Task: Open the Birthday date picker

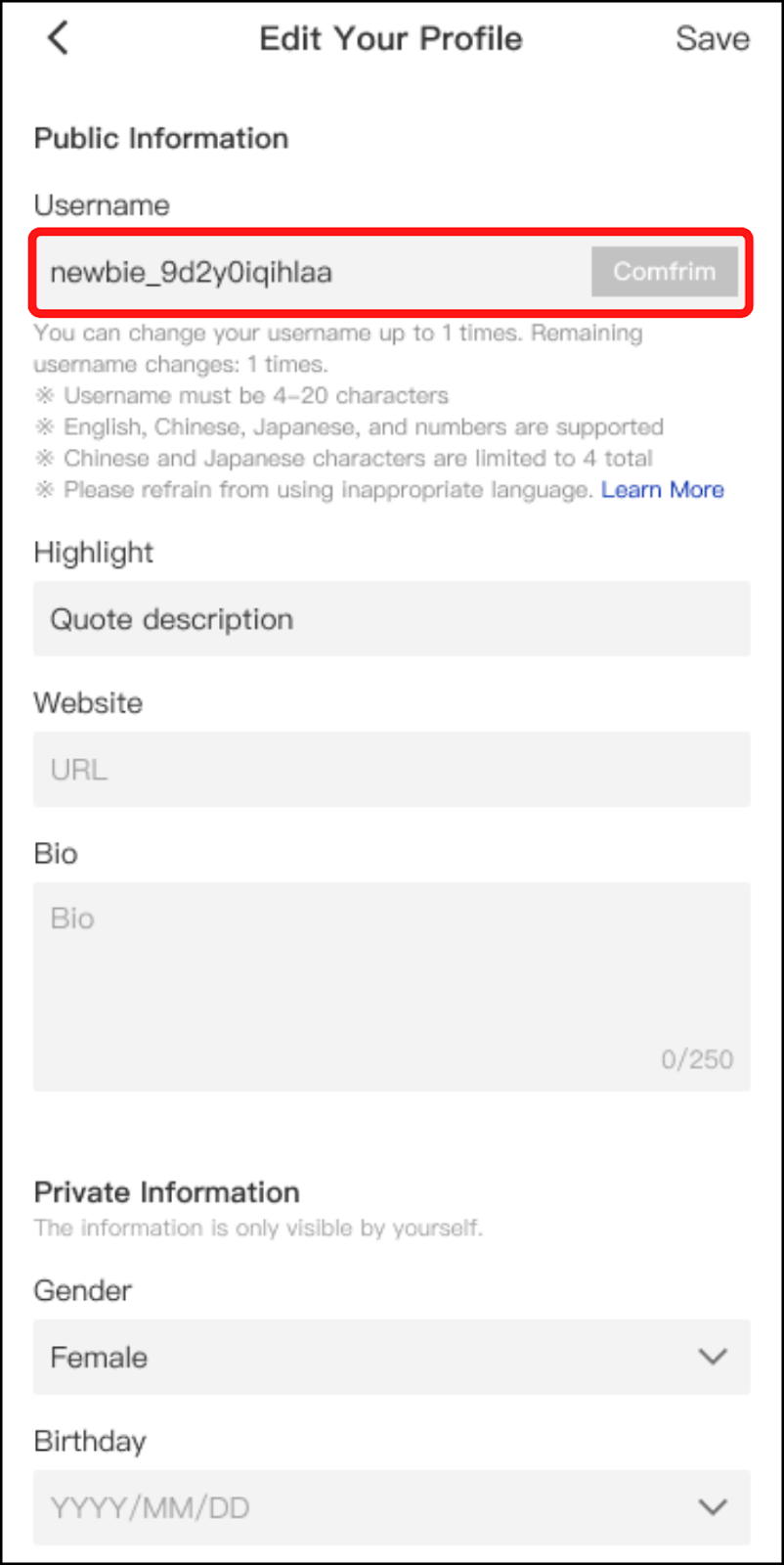Action: coord(391,1507)
